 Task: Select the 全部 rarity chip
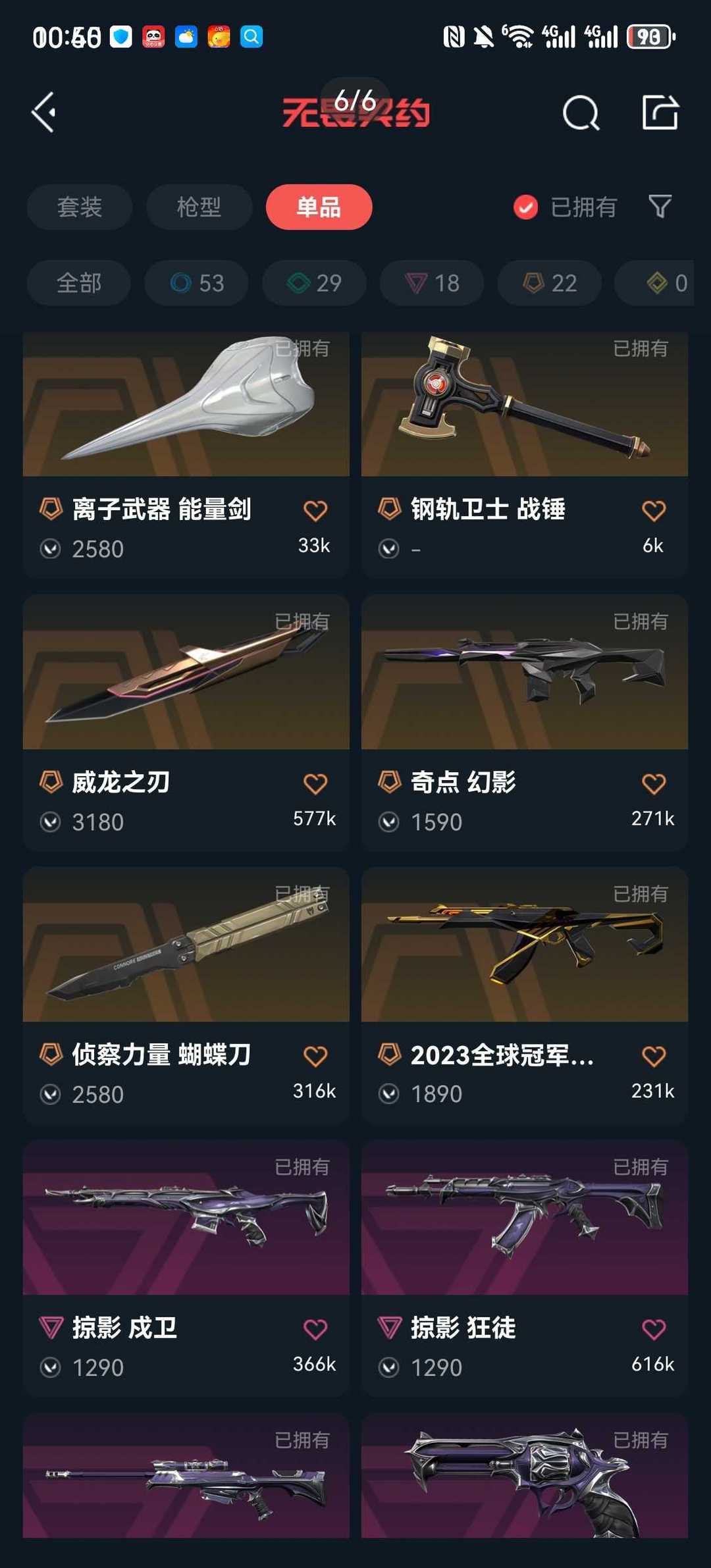click(79, 283)
